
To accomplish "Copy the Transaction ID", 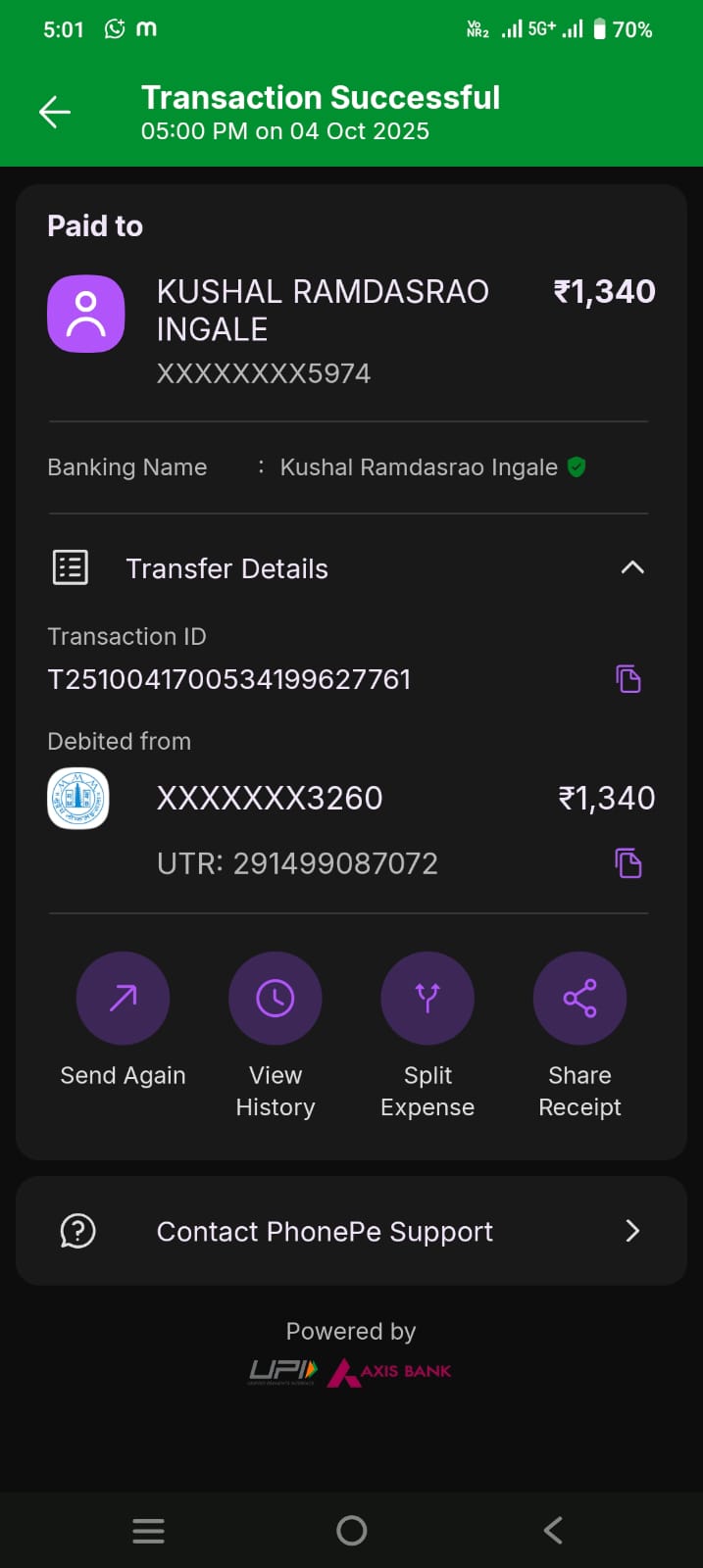I will [x=628, y=678].
